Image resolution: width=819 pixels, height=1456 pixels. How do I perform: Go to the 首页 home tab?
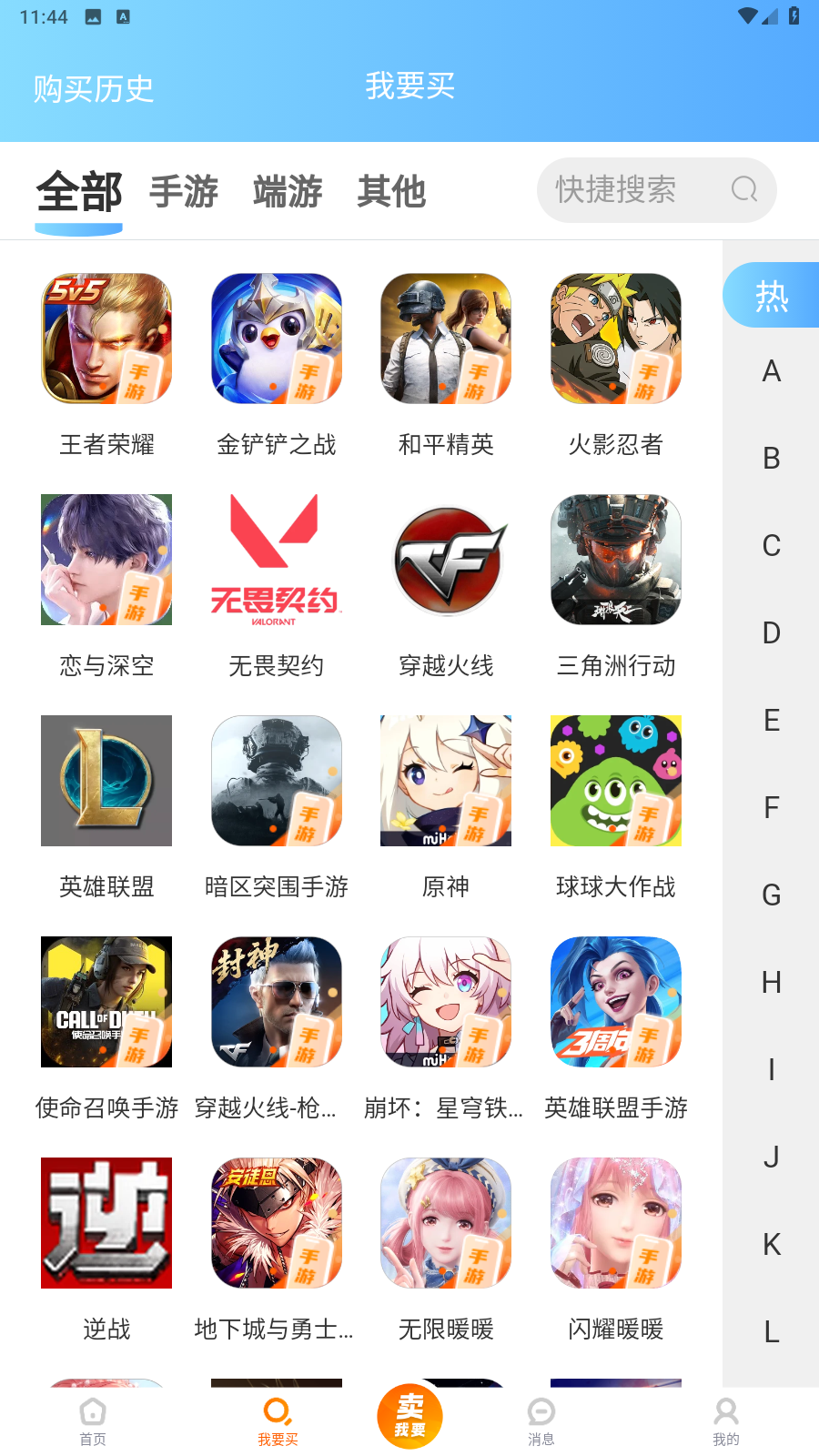(x=93, y=1421)
